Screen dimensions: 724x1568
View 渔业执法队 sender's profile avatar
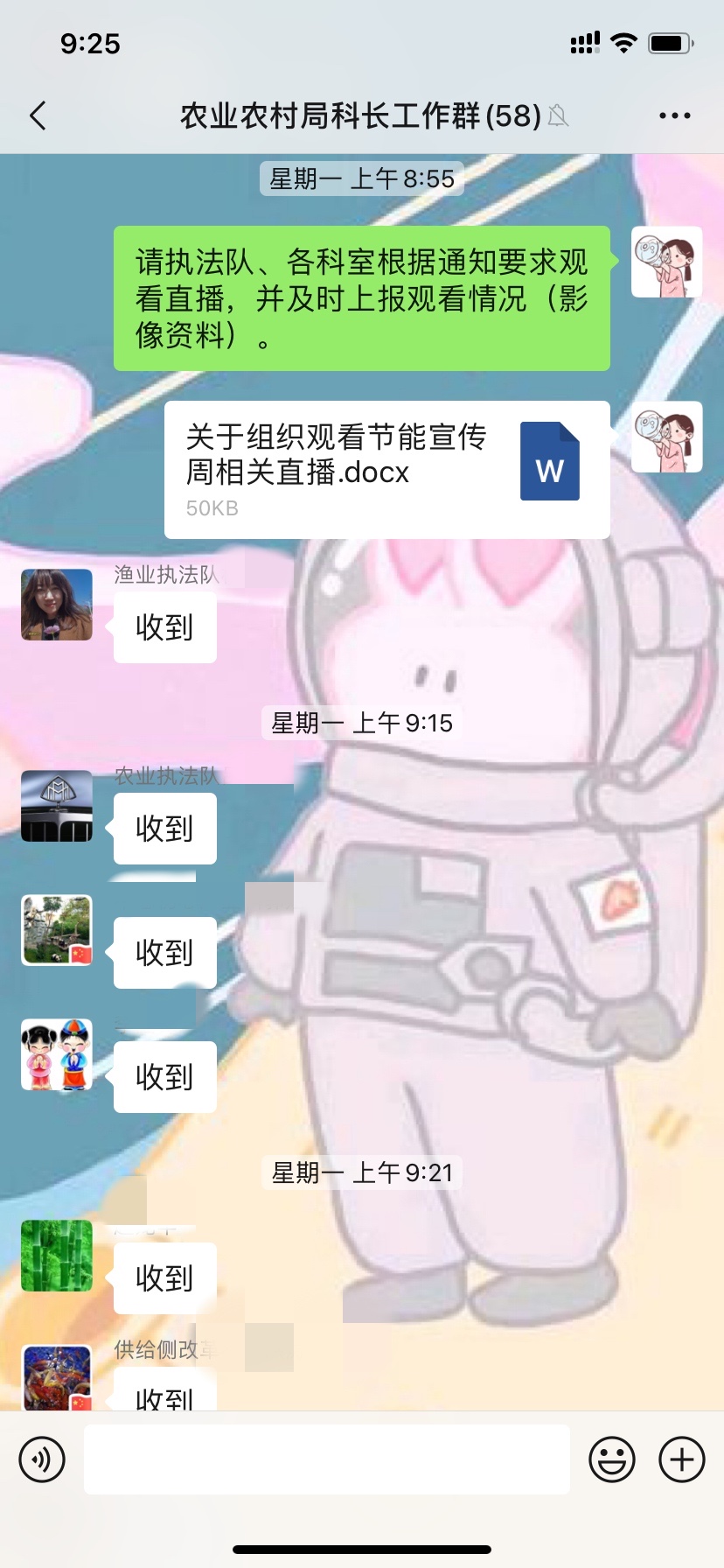point(57,605)
